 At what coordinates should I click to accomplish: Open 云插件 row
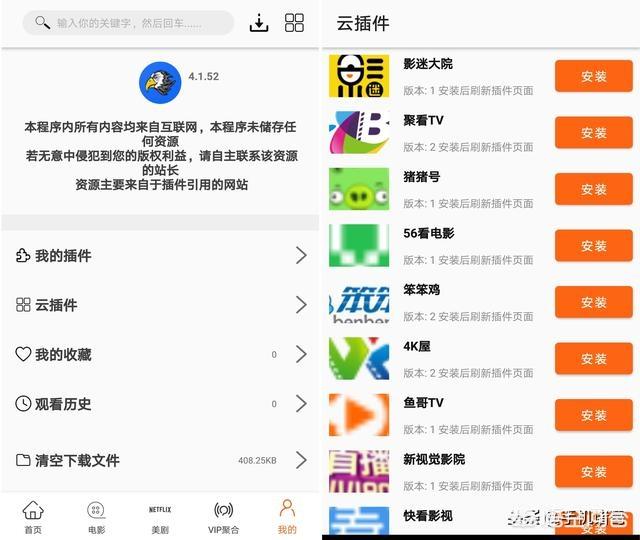click(x=160, y=305)
